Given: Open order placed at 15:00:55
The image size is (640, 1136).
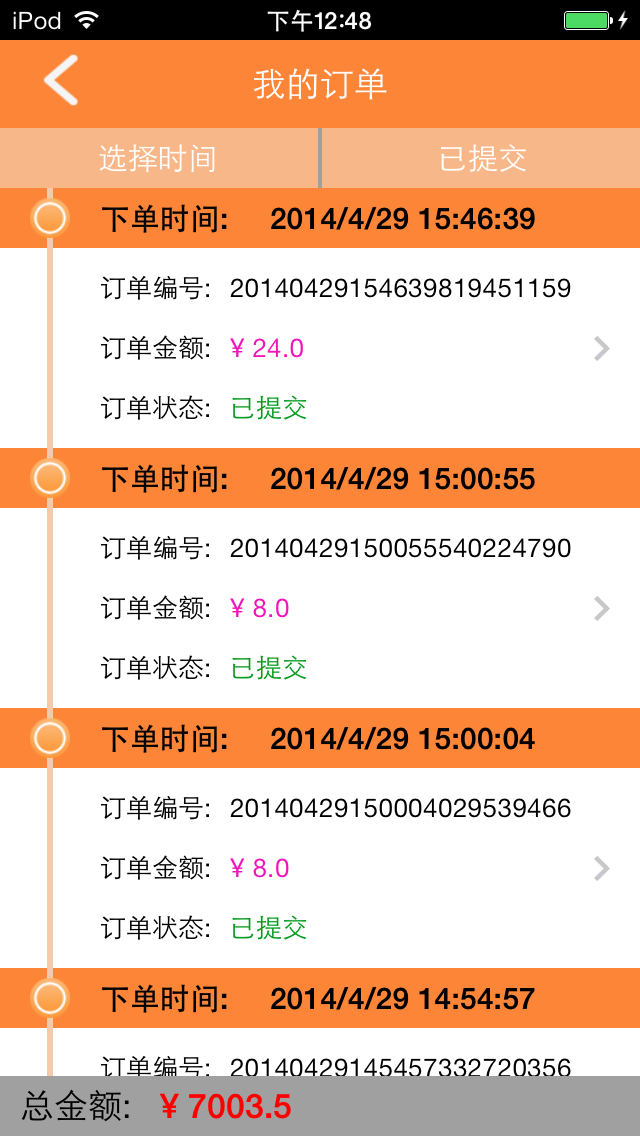Looking at the screenshot, I should 320,608.
